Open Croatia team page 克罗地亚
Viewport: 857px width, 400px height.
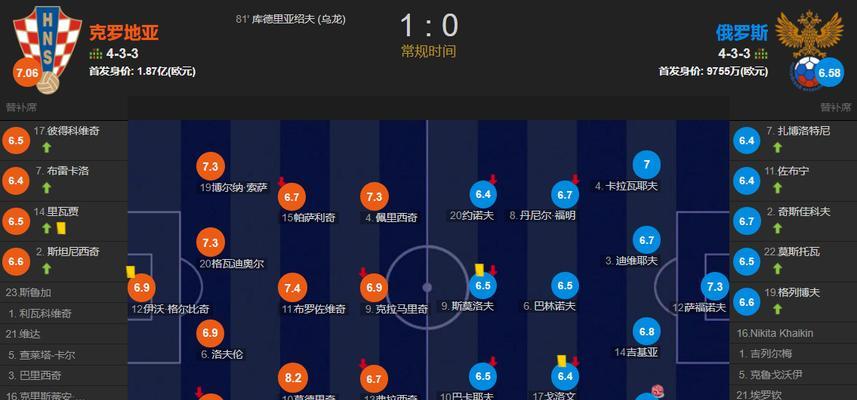pos(123,32)
